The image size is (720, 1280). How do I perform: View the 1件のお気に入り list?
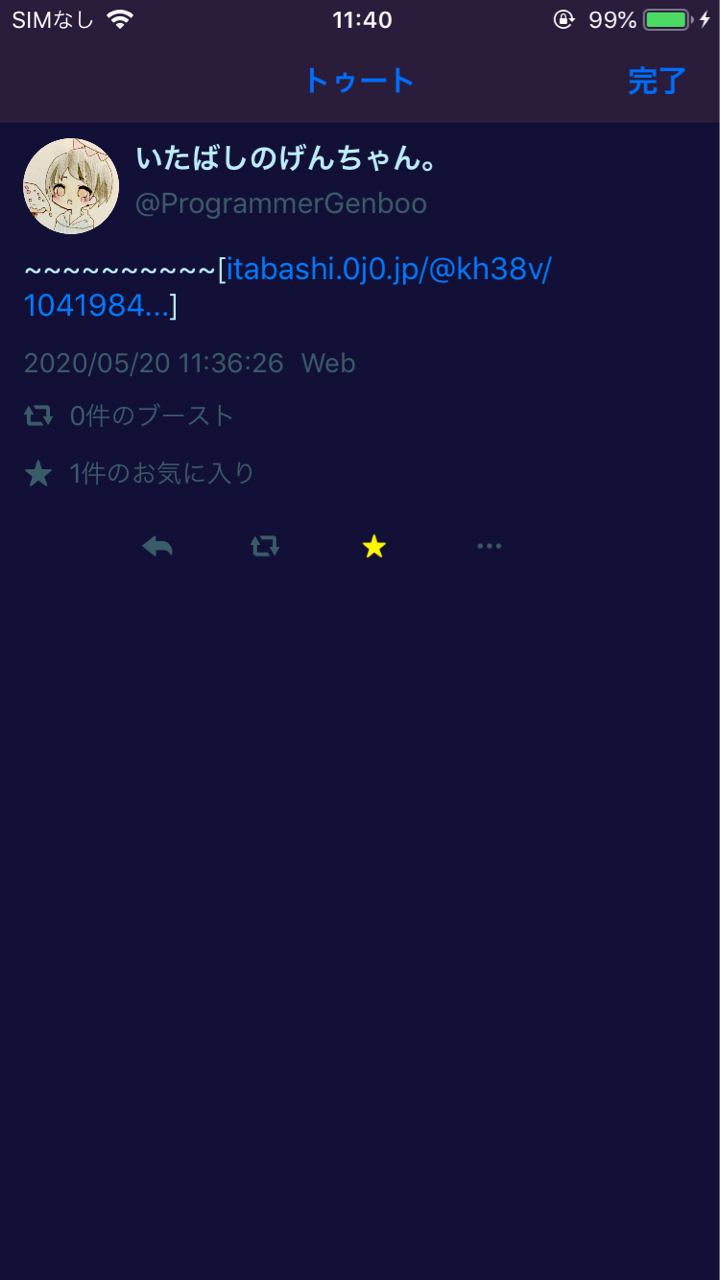click(x=160, y=473)
